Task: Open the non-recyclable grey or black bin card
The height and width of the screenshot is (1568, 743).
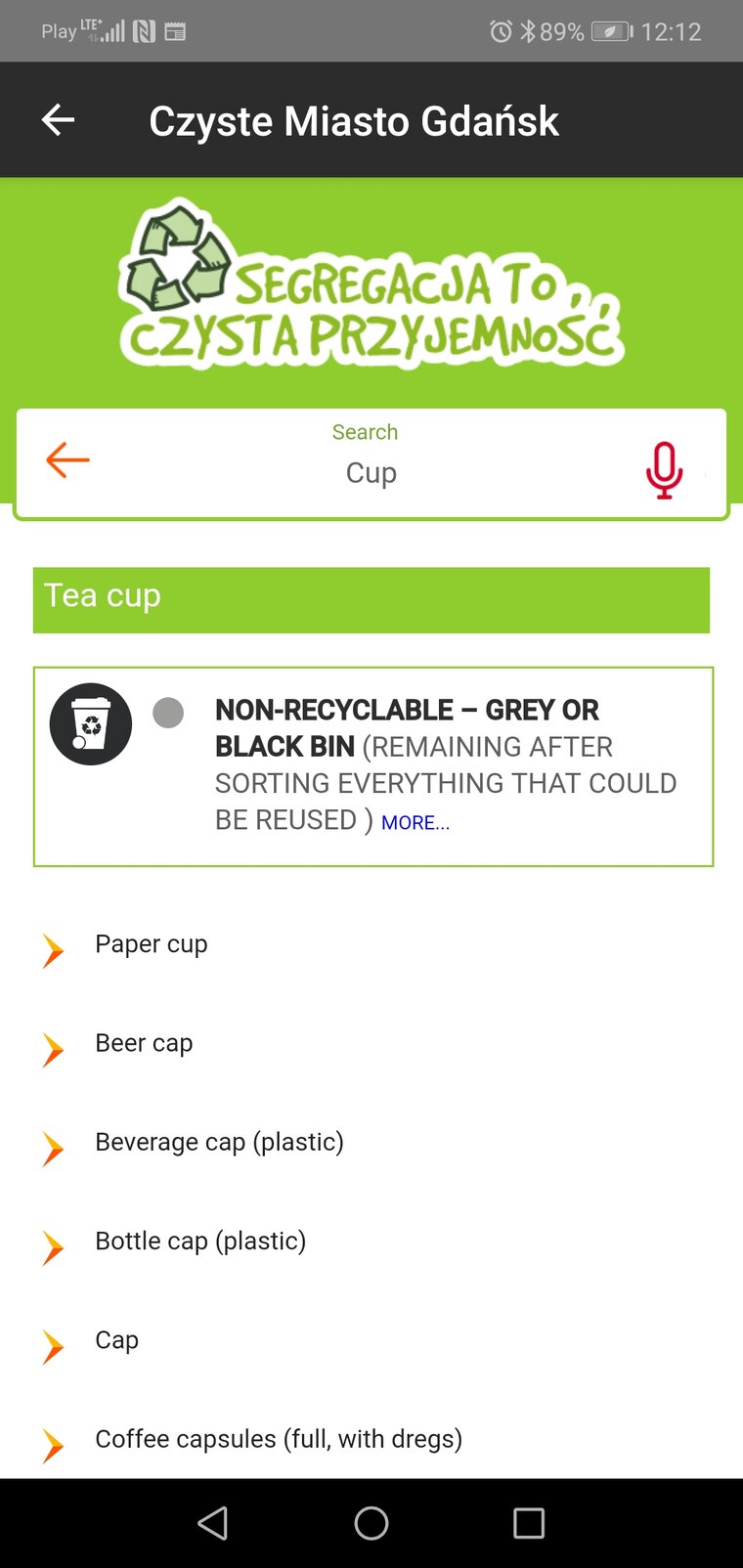Action: coord(373,766)
